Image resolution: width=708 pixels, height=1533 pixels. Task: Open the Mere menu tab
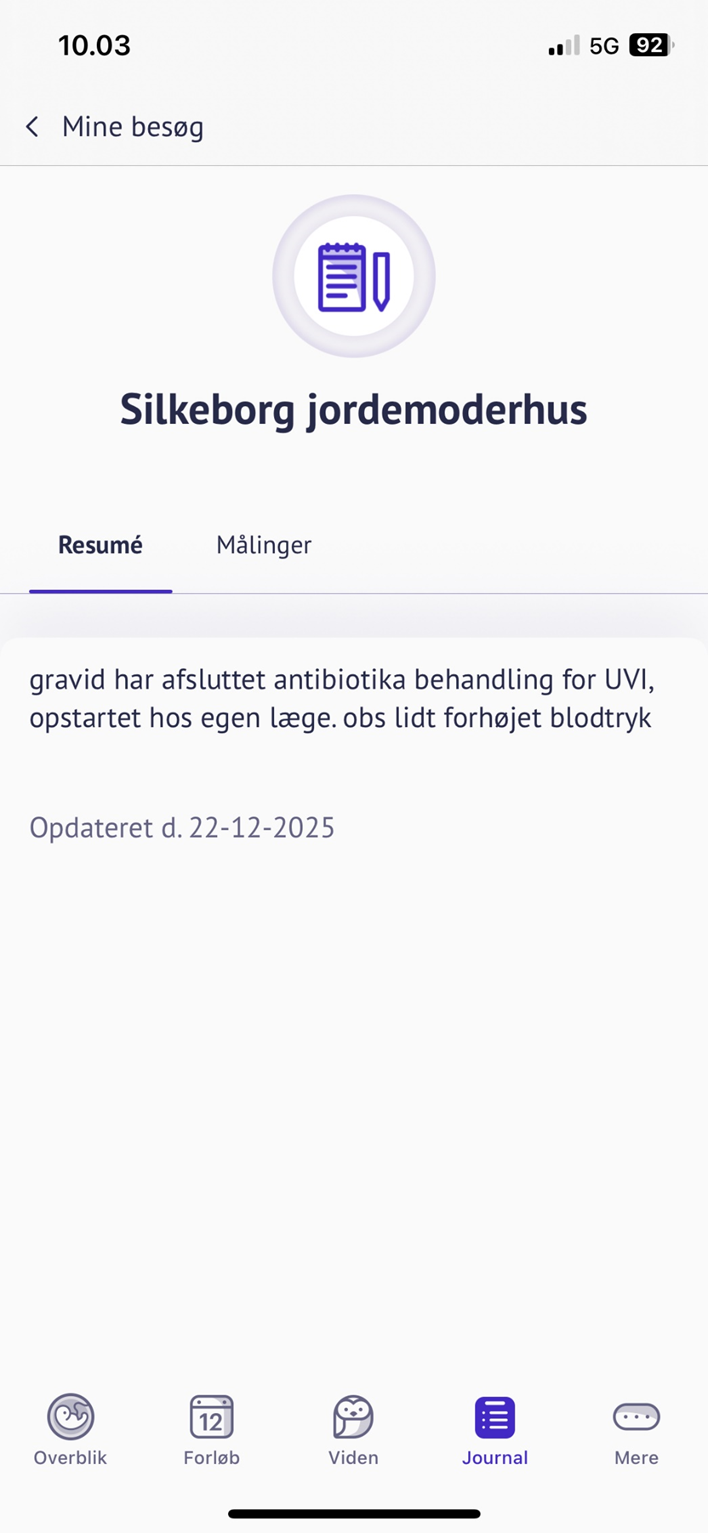[x=636, y=1429]
